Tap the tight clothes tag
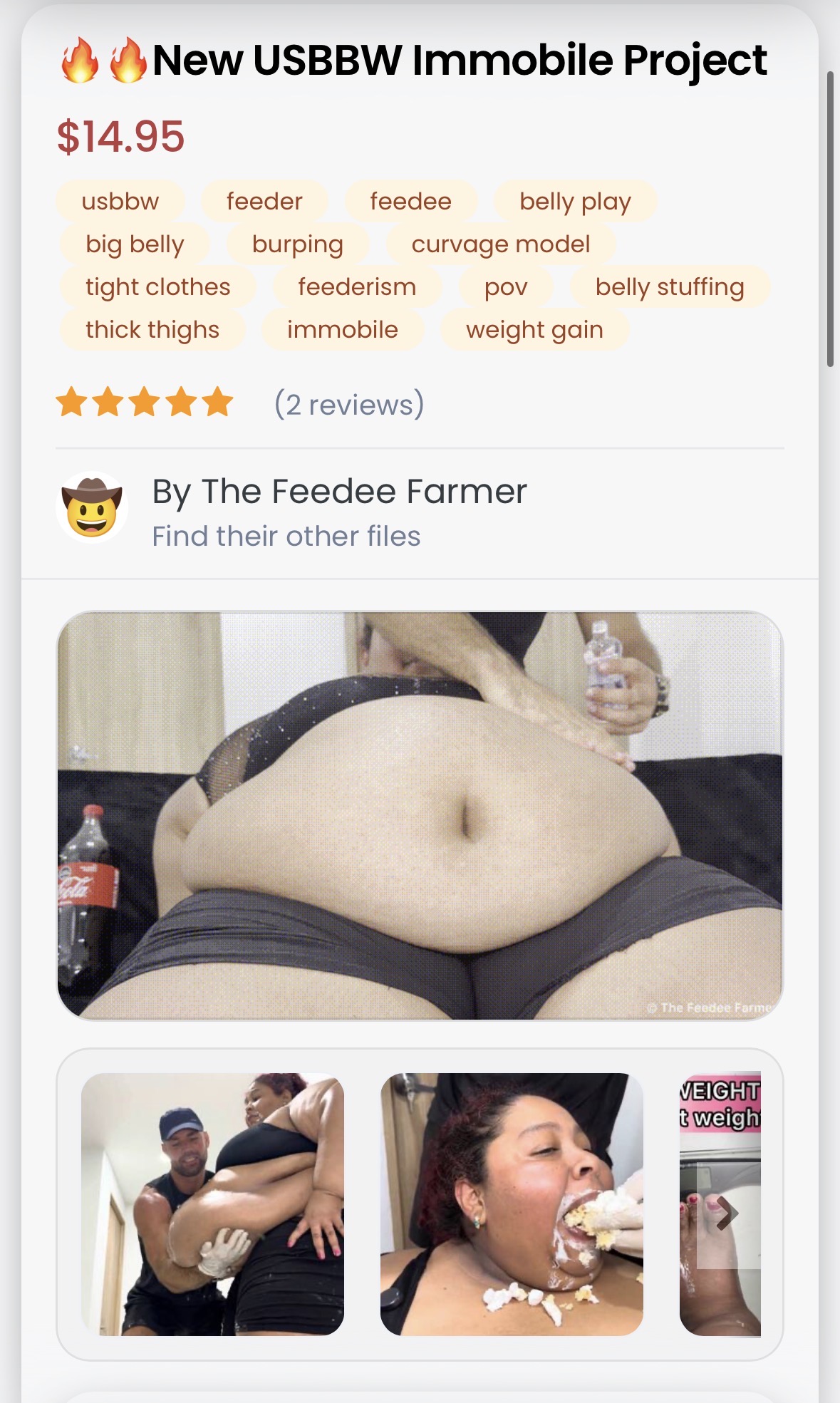 157,287
